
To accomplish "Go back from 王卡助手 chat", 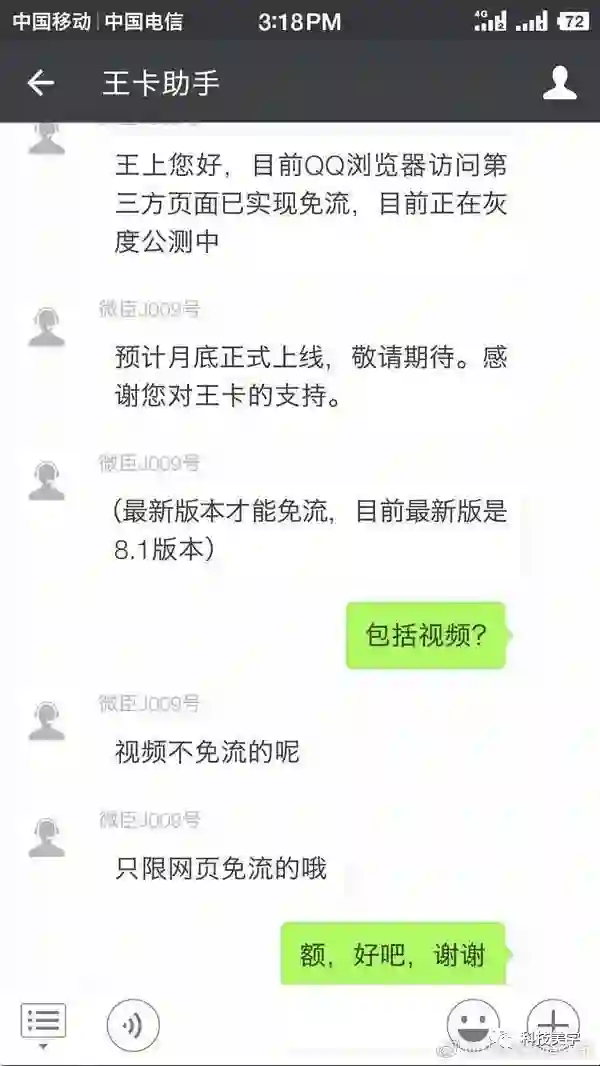I will pos(41,83).
